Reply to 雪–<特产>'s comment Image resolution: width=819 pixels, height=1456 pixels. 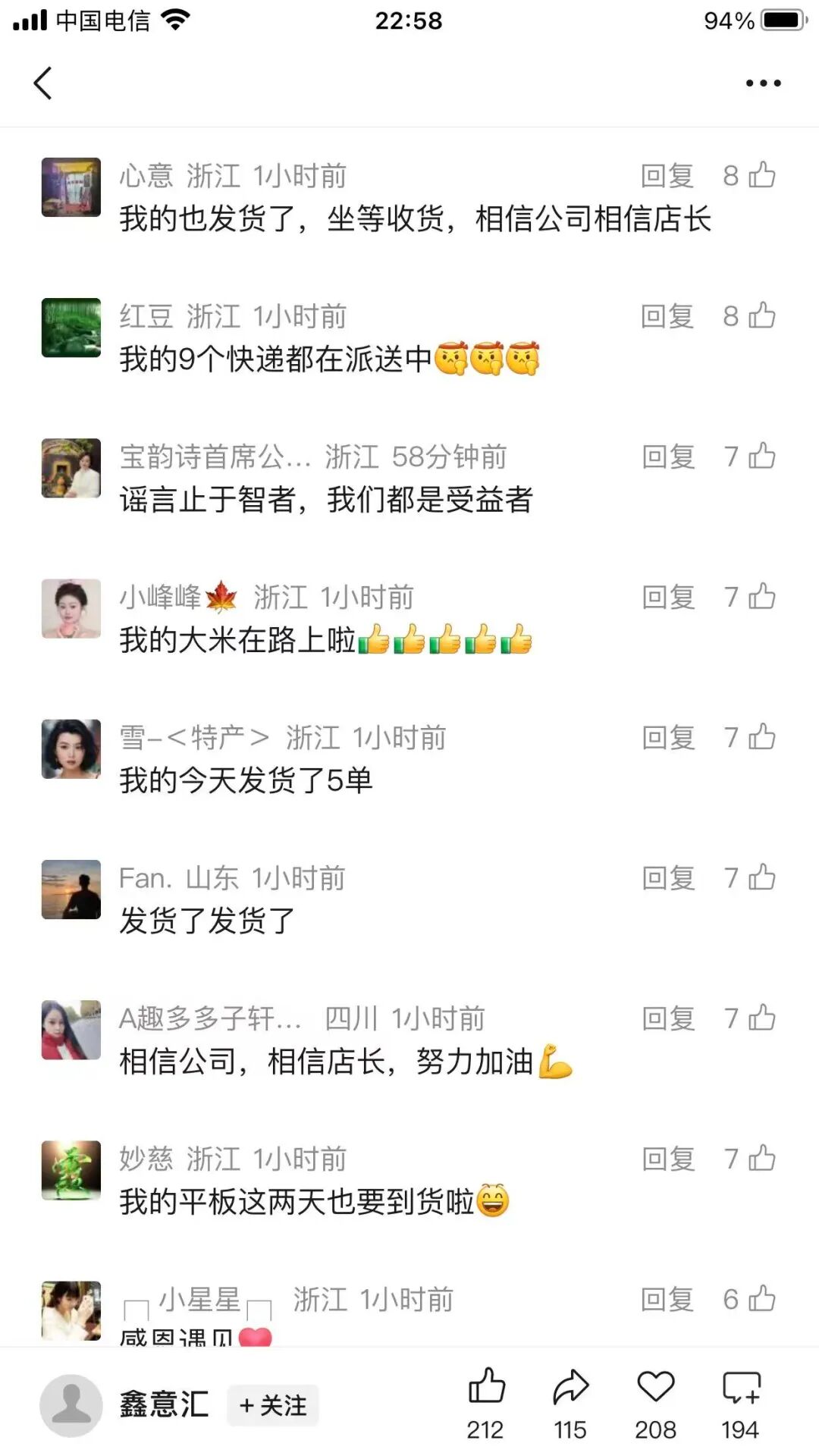click(667, 737)
